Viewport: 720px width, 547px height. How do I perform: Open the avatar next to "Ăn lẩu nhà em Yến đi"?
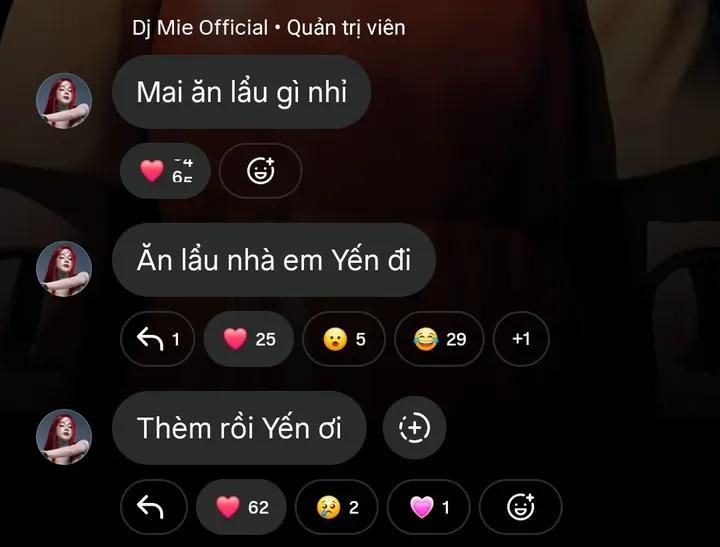(64, 270)
